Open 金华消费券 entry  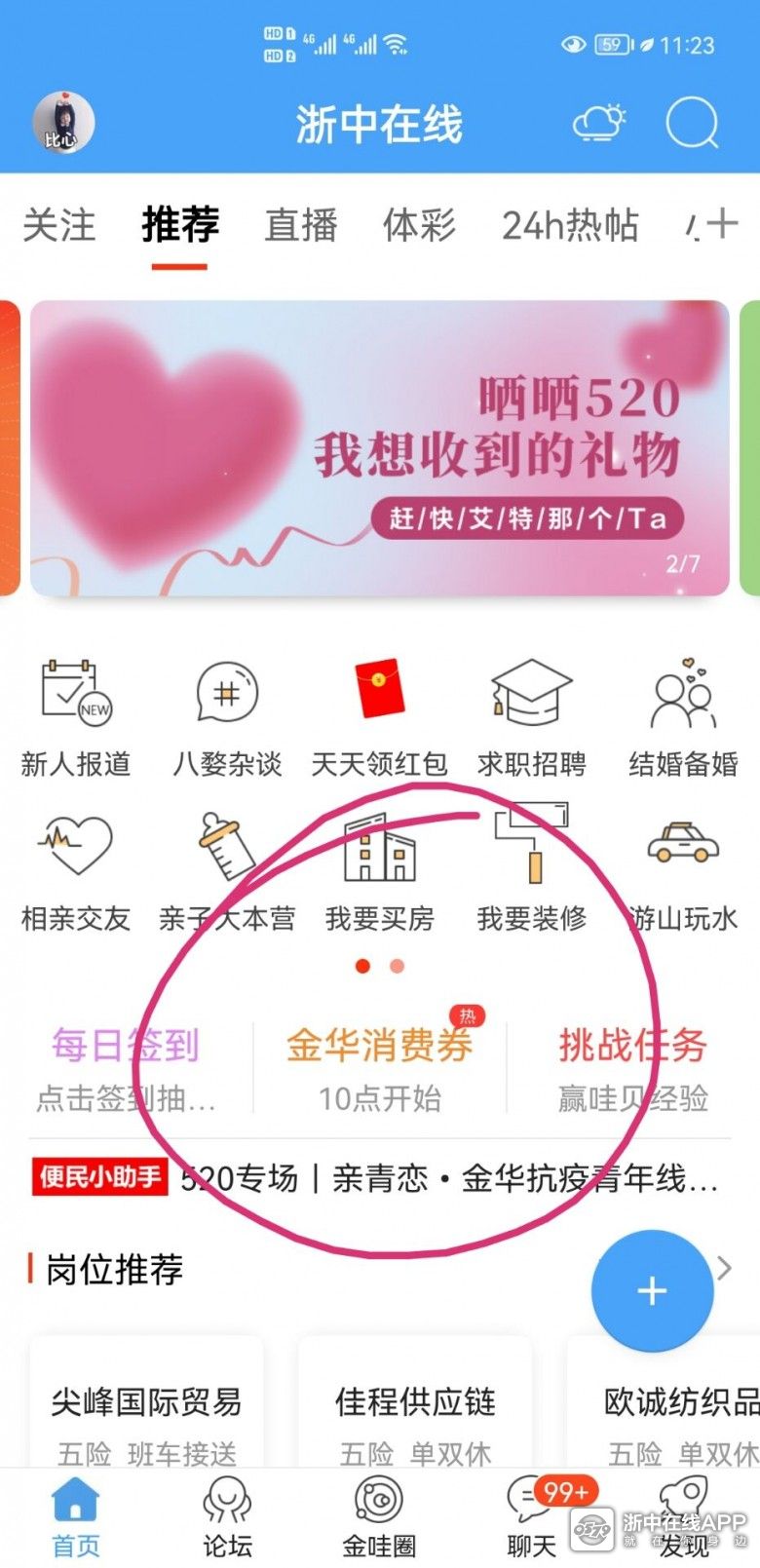coord(379,1067)
